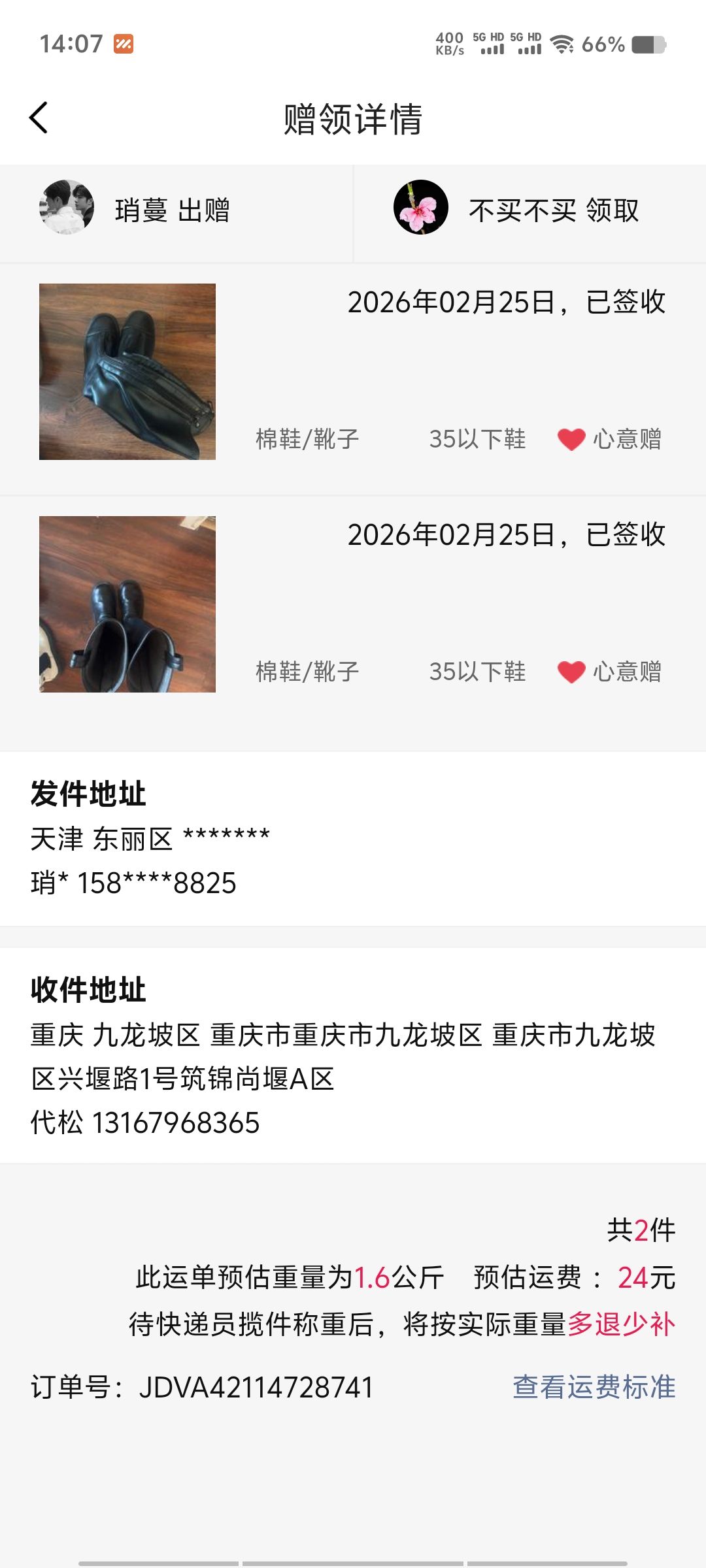The image size is (706, 1568).
Task: Open receiver 不买不买's profile
Action: pyautogui.click(x=421, y=208)
